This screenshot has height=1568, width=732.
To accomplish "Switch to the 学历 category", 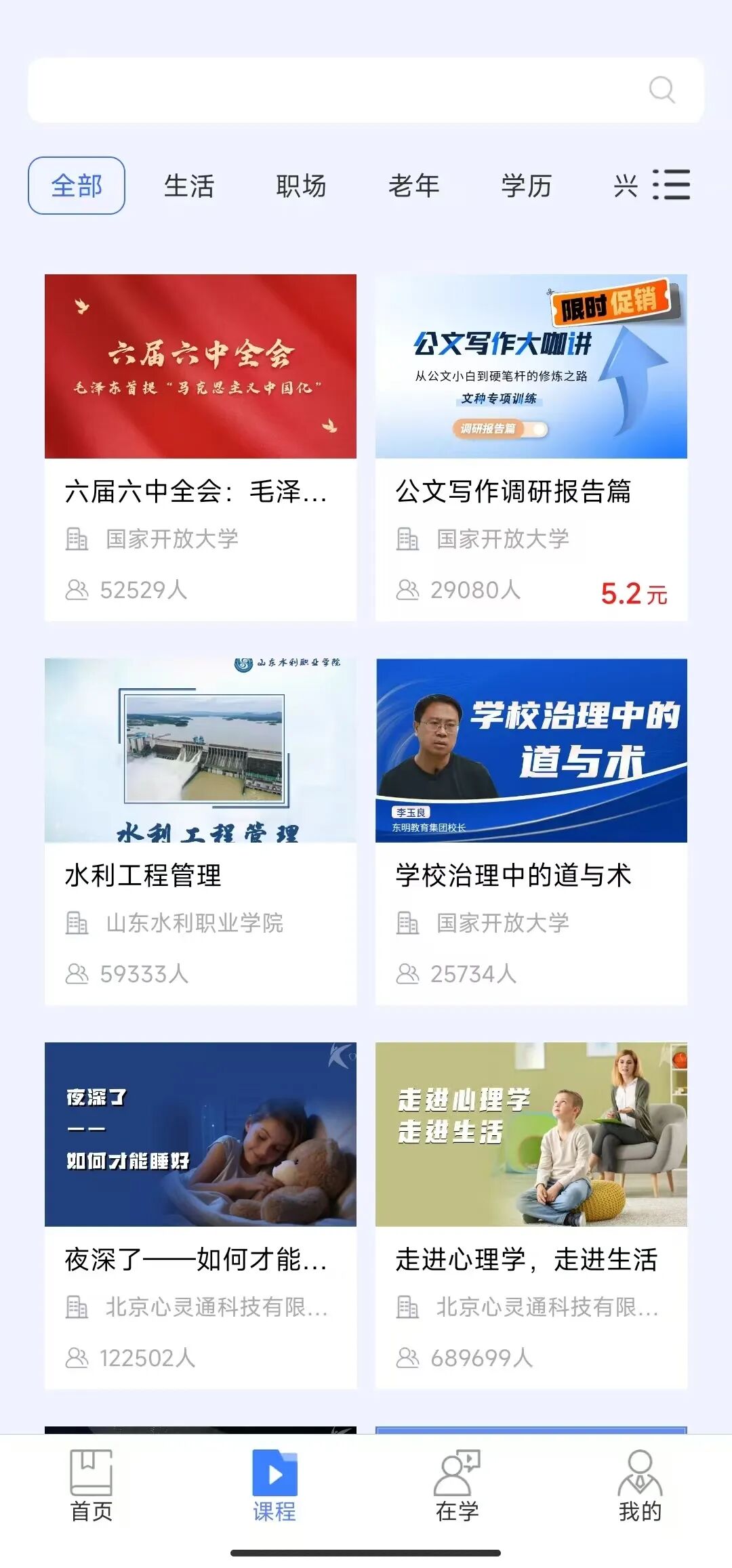I will (x=527, y=186).
